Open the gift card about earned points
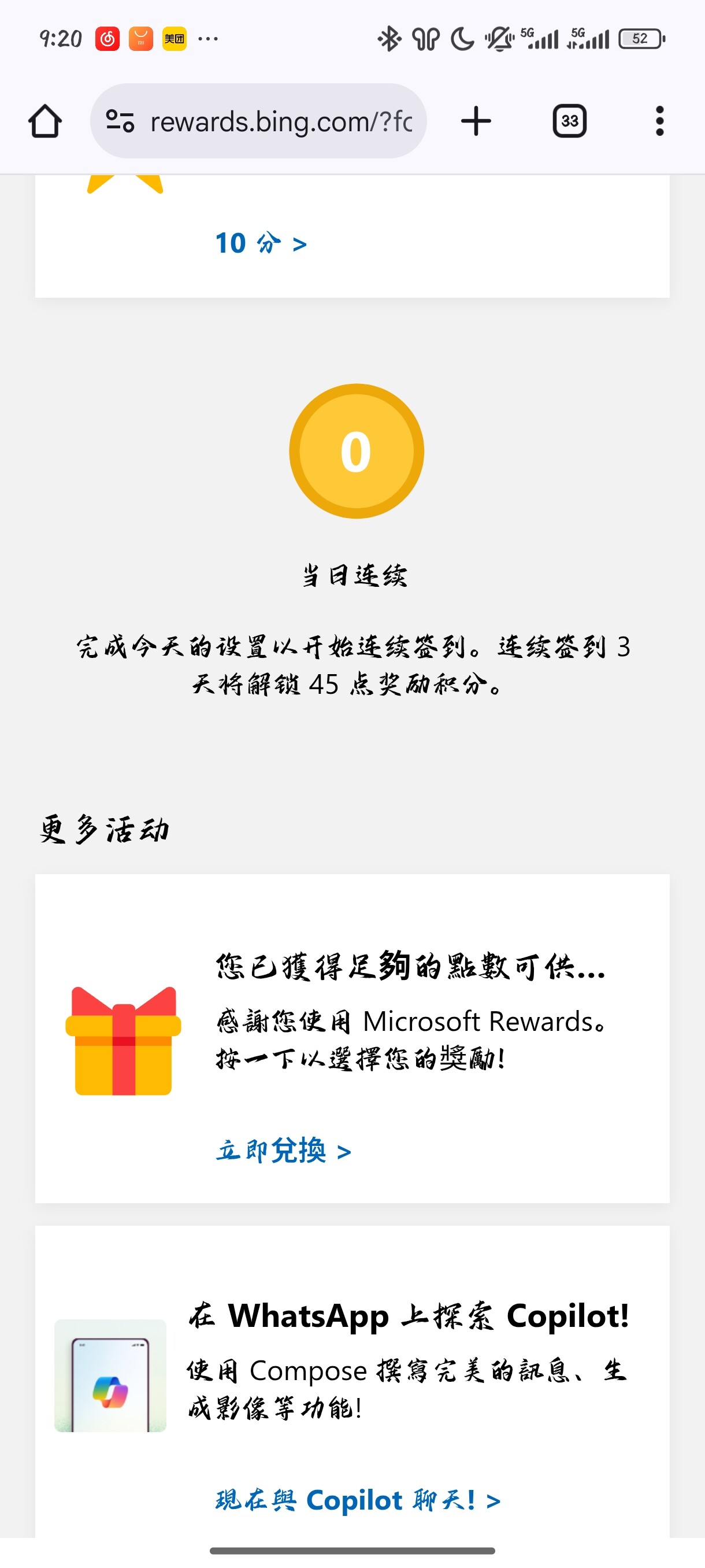This screenshot has width=705, height=1568. point(352,1038)
